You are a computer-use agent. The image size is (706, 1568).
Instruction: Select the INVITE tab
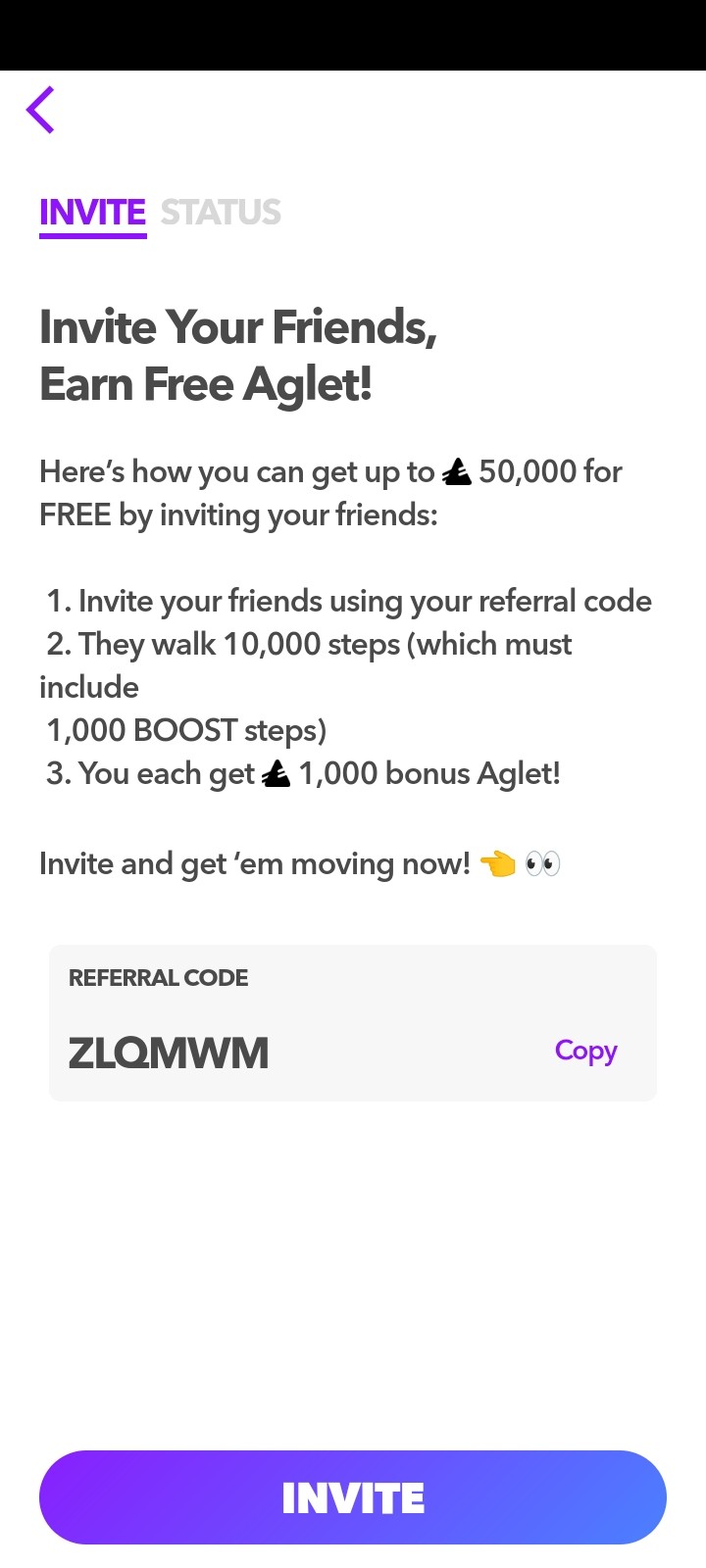click(x=92, y=213)
